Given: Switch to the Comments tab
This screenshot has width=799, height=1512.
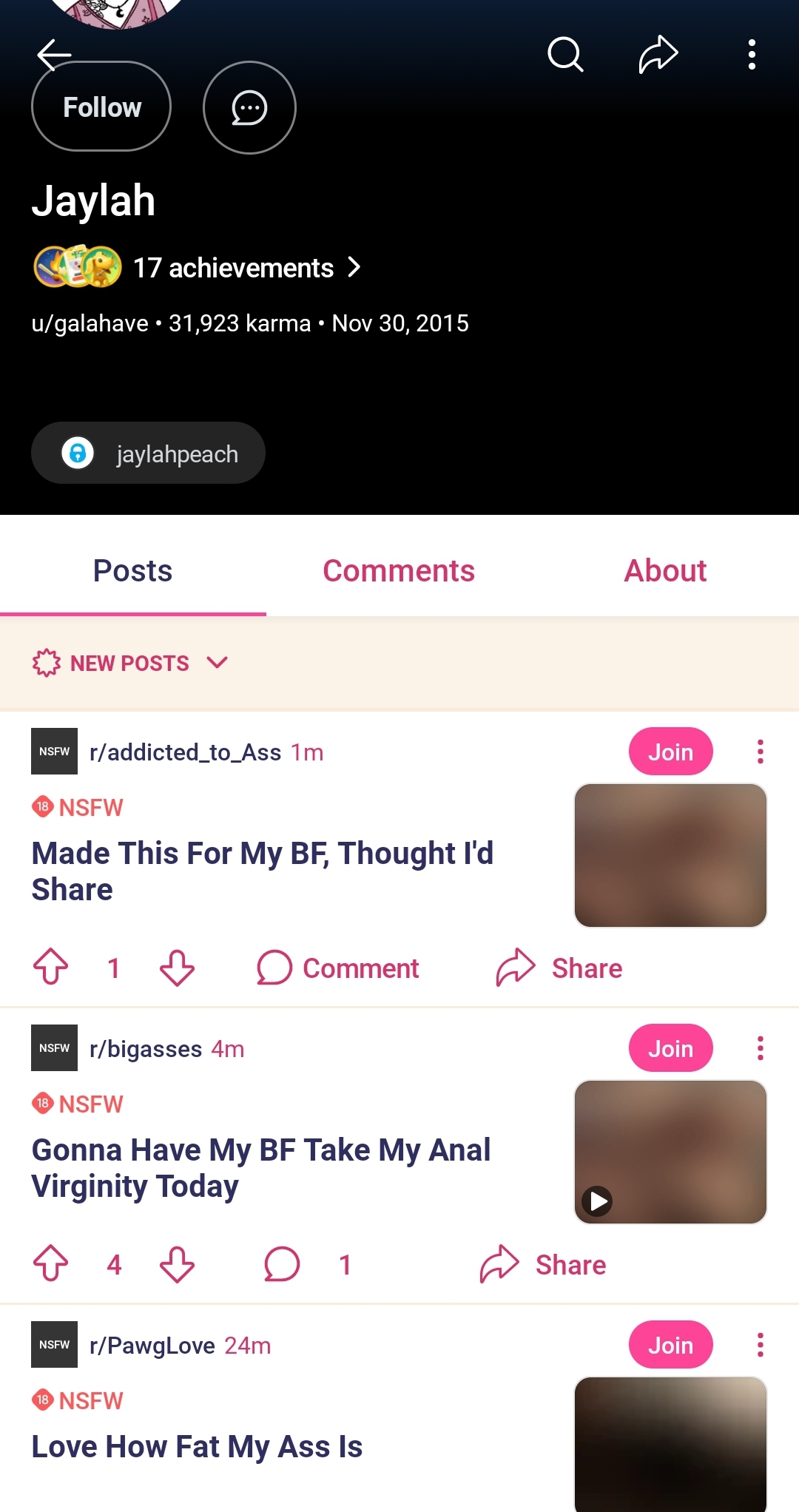Looking at the screenshot, I should (x=399, y=571).
